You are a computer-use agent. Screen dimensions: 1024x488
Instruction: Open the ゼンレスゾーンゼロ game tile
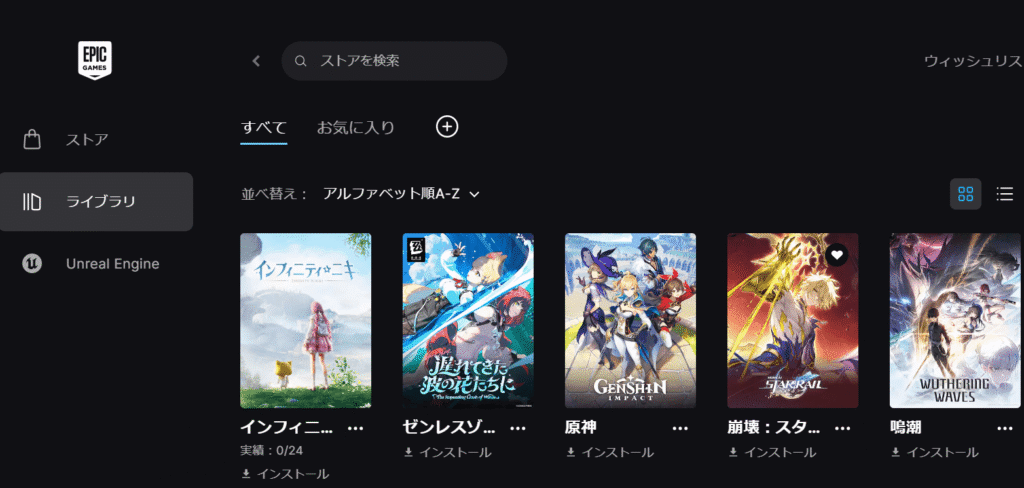[468, 320]
